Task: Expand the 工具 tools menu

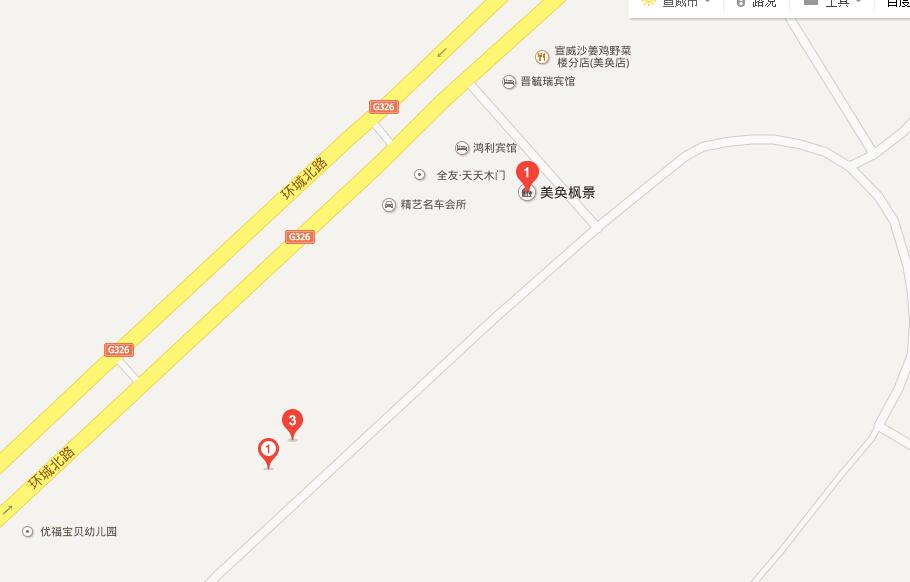Action: pyautogui.click(x=832, y=4)
